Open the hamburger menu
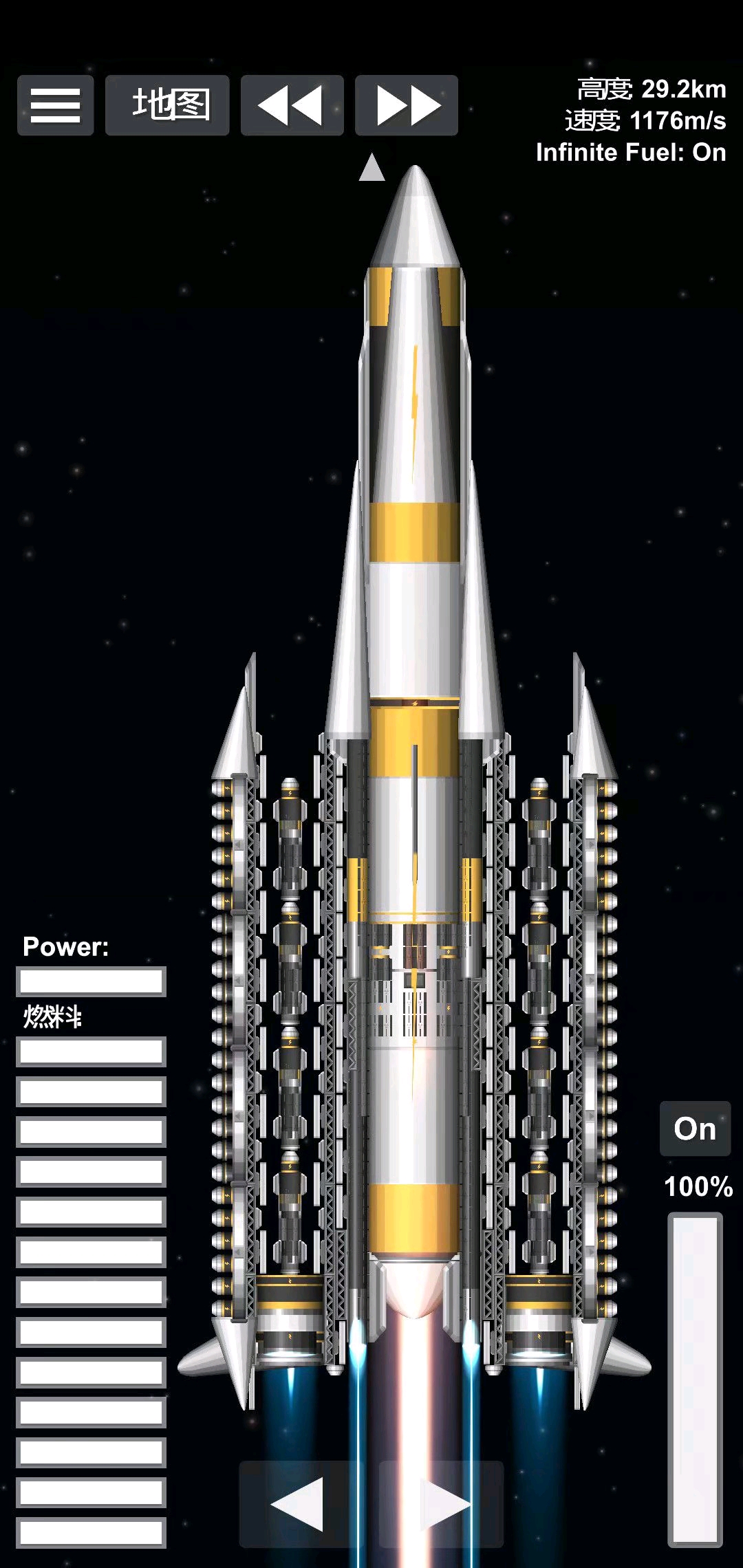This screenshot has width=743, height=1568. 55,105
